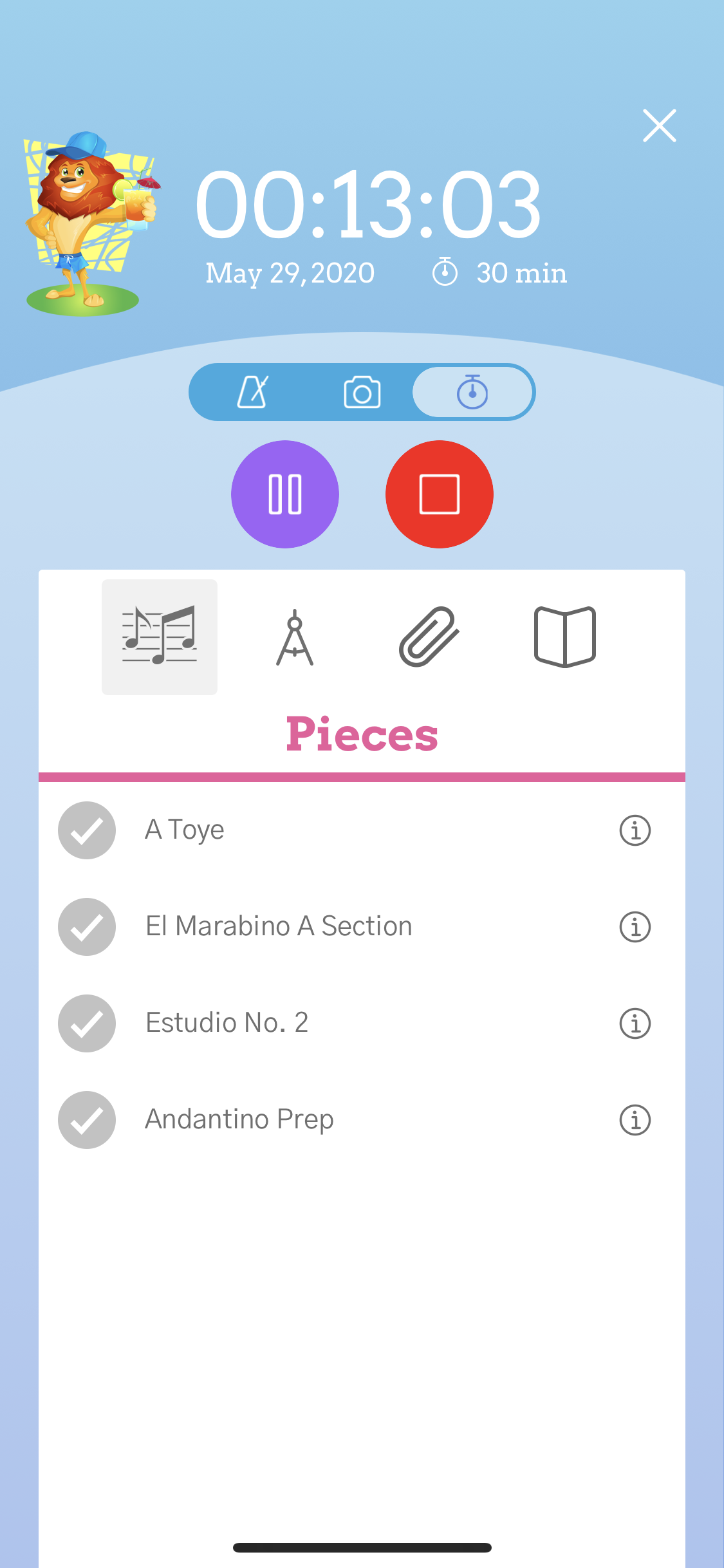Stop the practice session
The image size is (724, 1568).
pos(440,494)
